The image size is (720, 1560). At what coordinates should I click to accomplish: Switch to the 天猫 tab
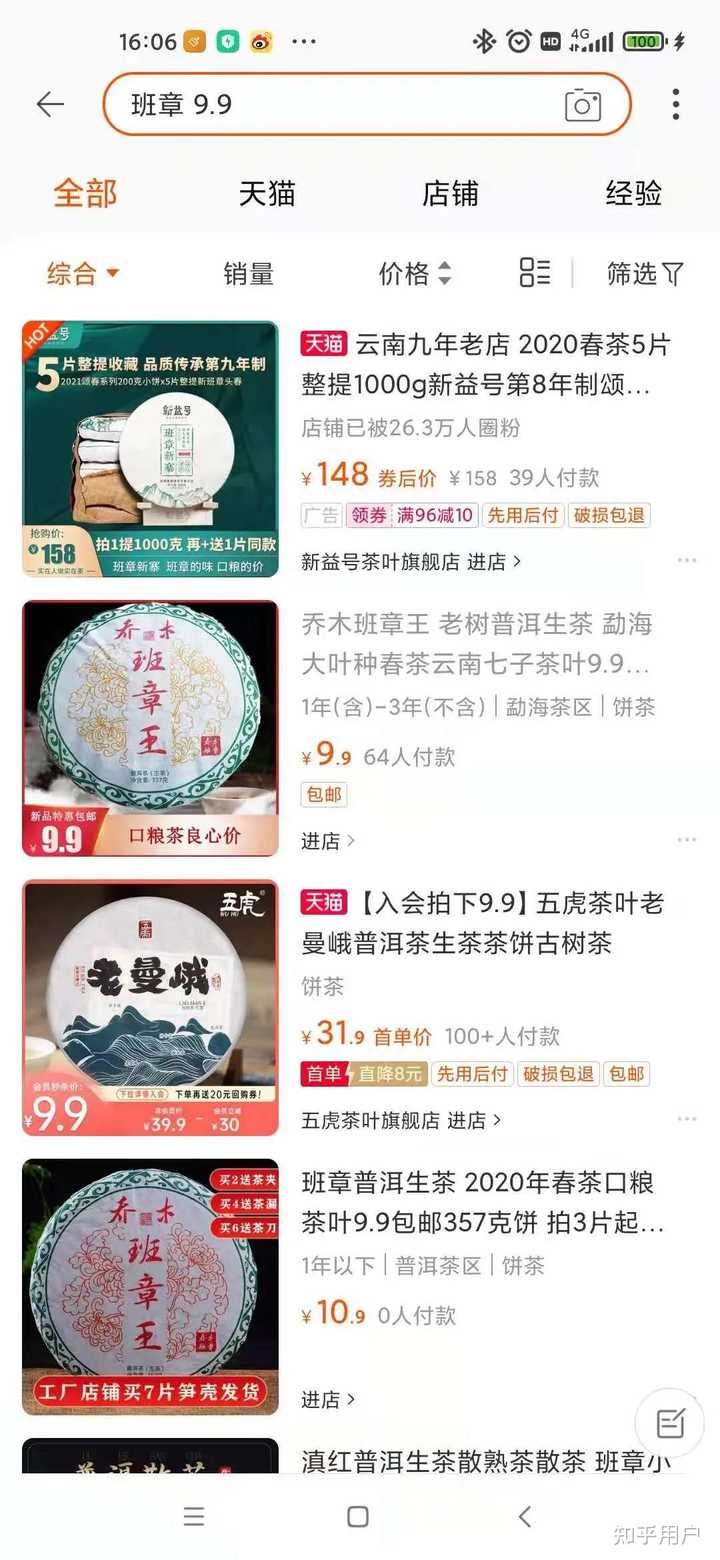pyautogui.click(x=267, y=193)
